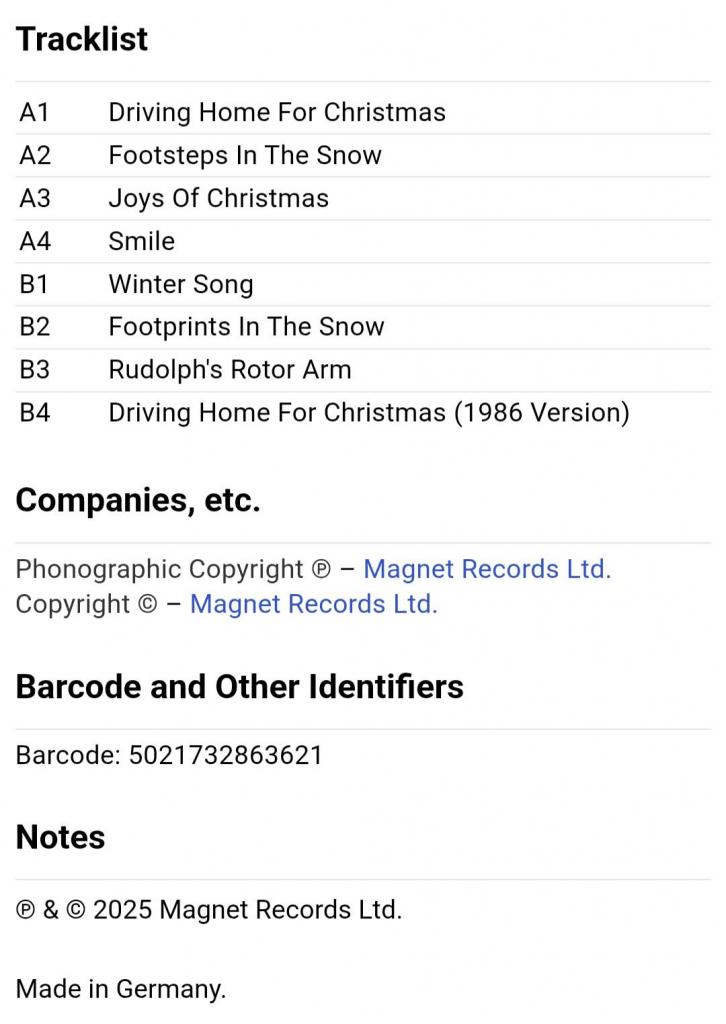Open Magnet Records Ltd. phonographic copyright link

[x=486, y=569]
